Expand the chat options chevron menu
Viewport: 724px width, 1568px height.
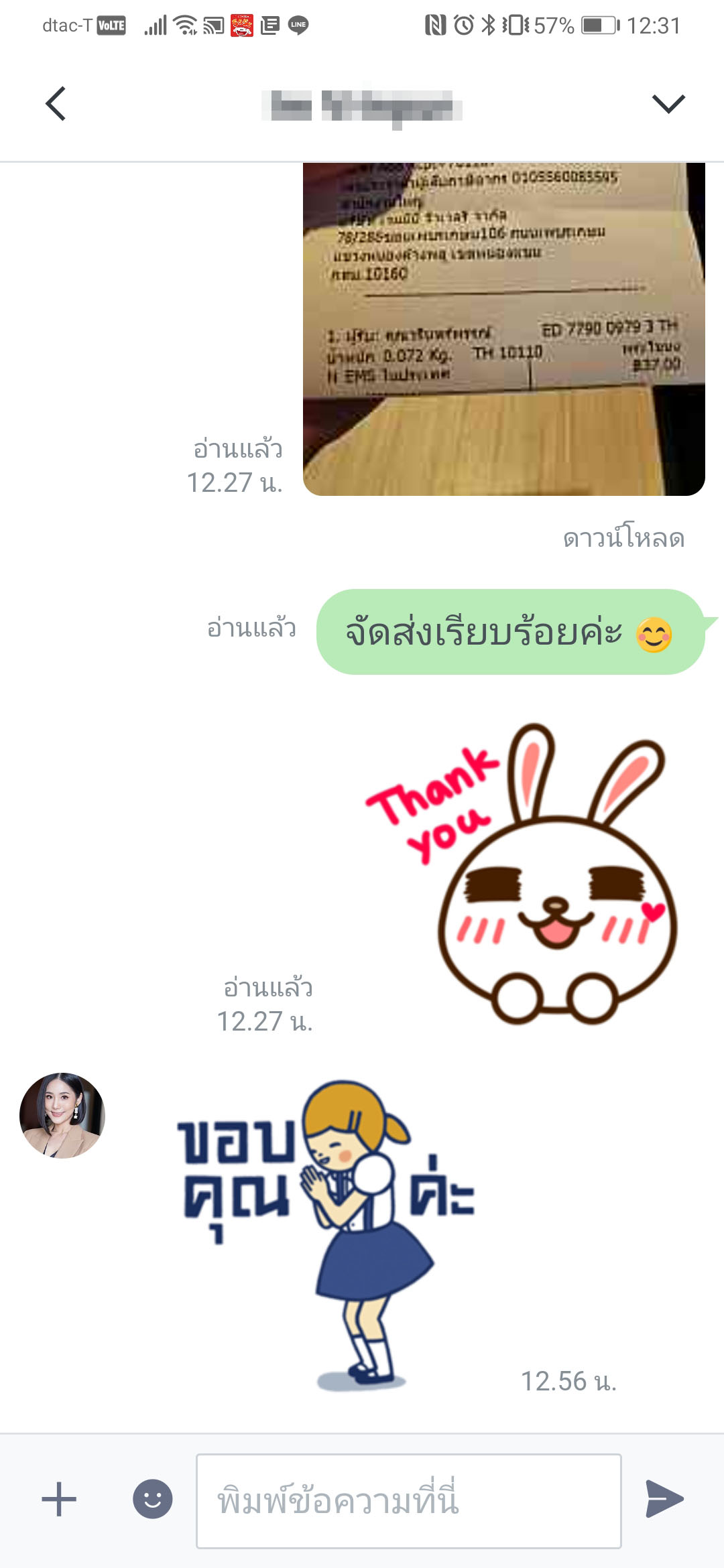tap(668, 104)
